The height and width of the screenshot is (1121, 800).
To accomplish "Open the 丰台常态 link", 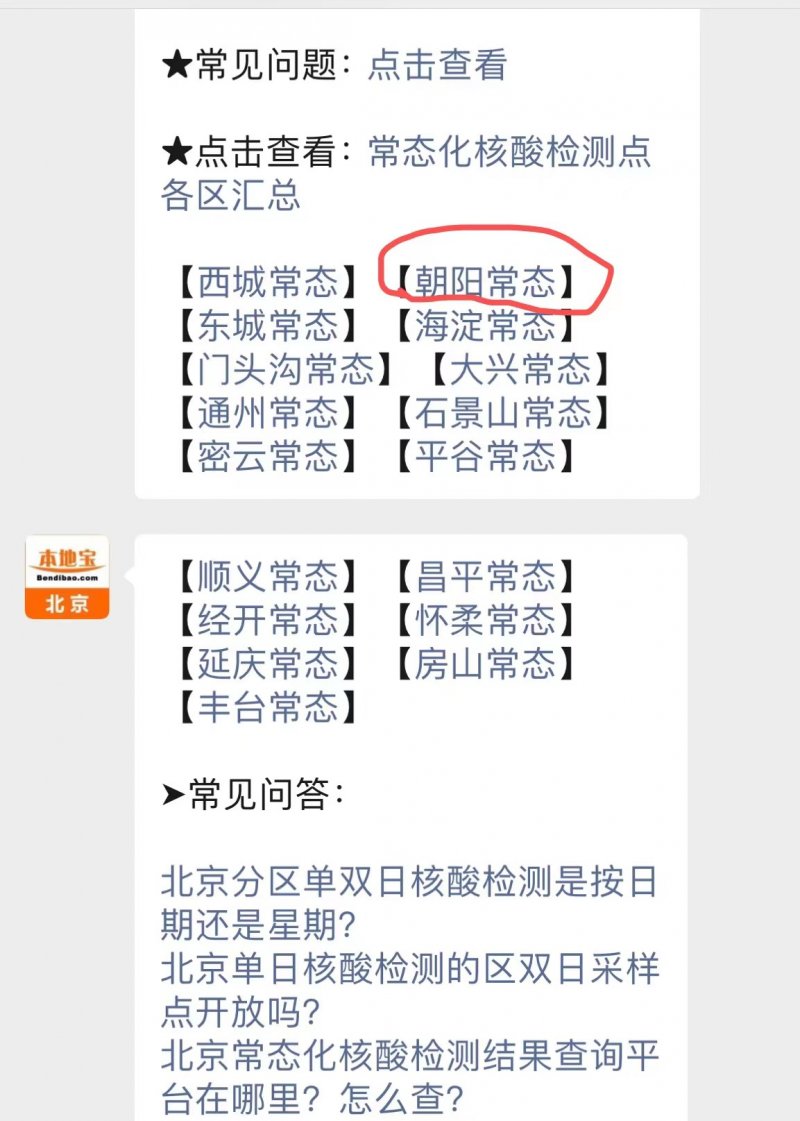I will (268, 707).
